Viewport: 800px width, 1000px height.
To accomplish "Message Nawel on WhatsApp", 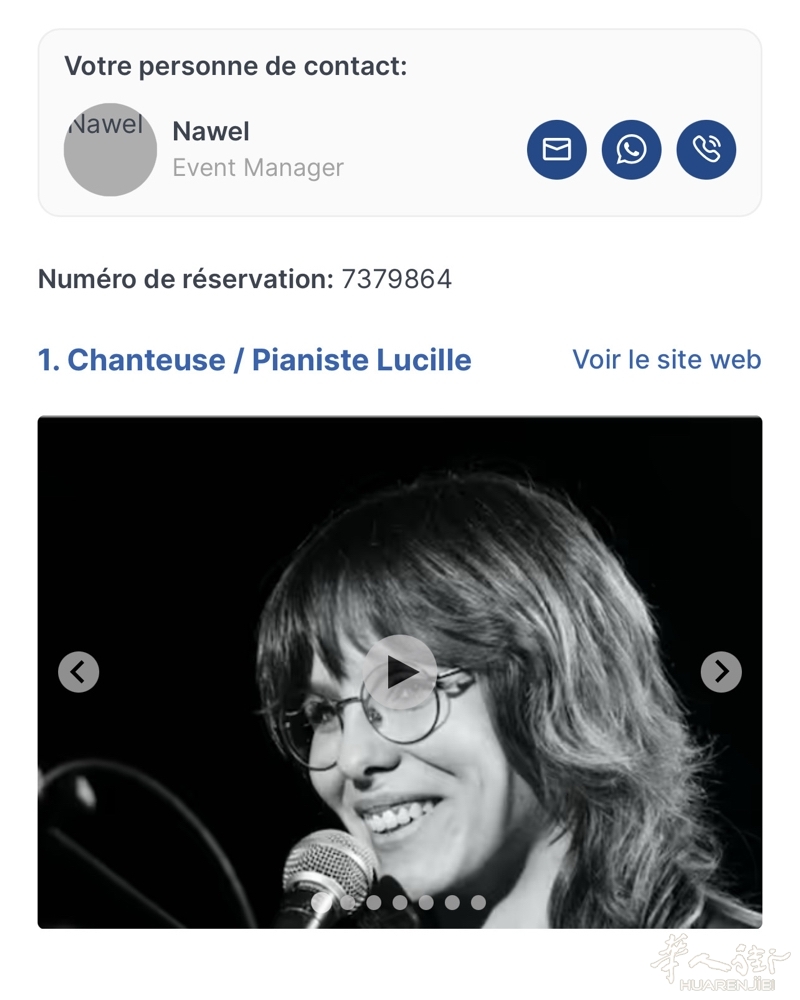I will 631,149.
